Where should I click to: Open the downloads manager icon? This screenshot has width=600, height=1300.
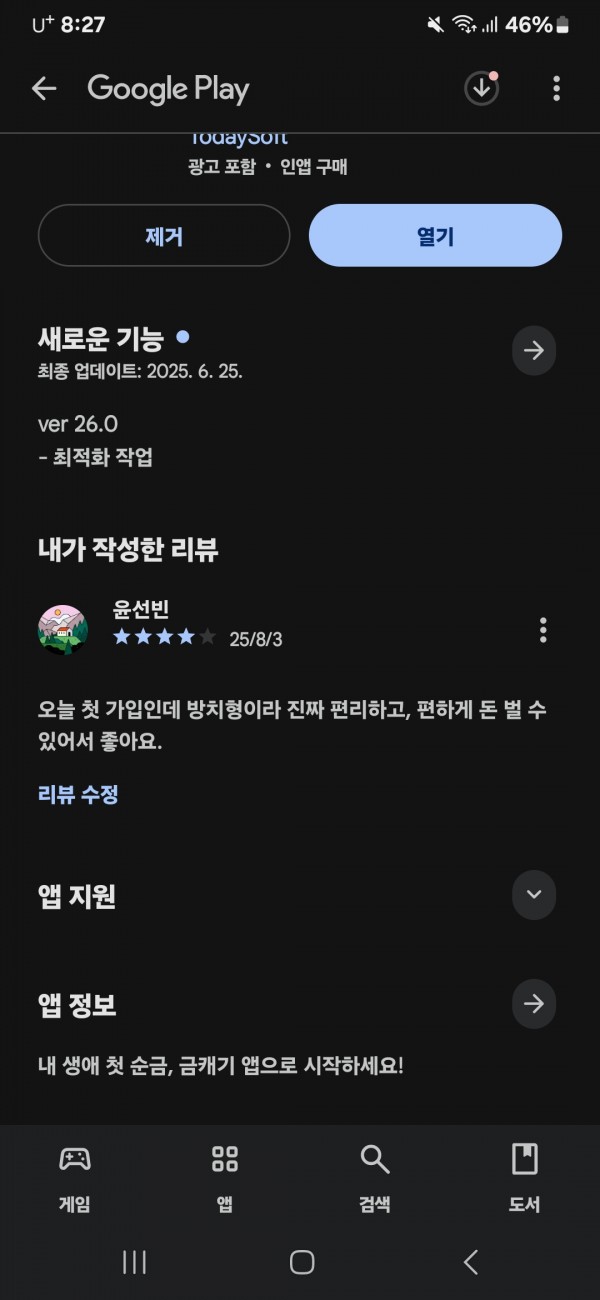482,89
